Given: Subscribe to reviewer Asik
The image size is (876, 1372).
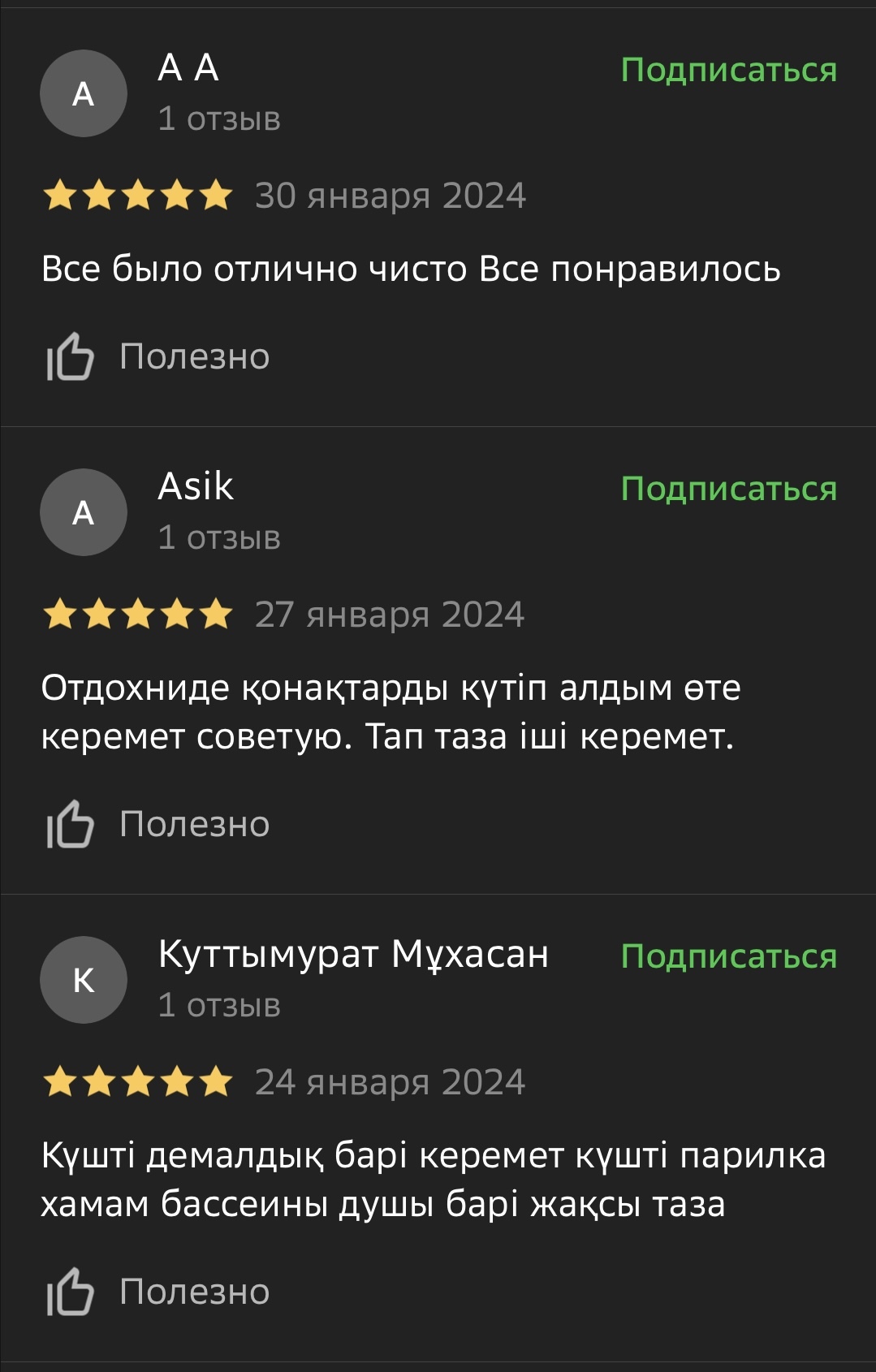Looking at the screenshot, I should click(728, 490).
